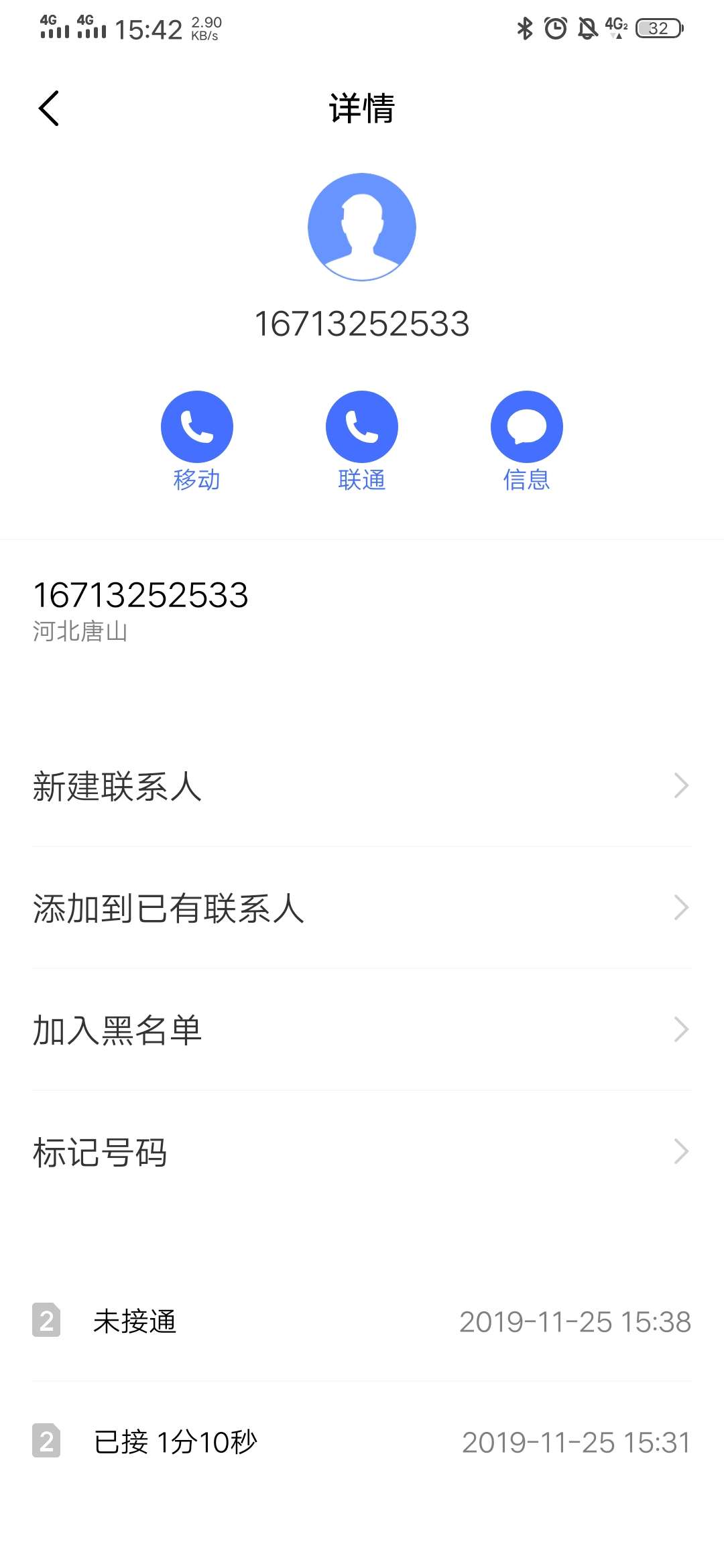Send a message with the 信息 button
Screen dimensions: 724x1568
coord(527,427)
